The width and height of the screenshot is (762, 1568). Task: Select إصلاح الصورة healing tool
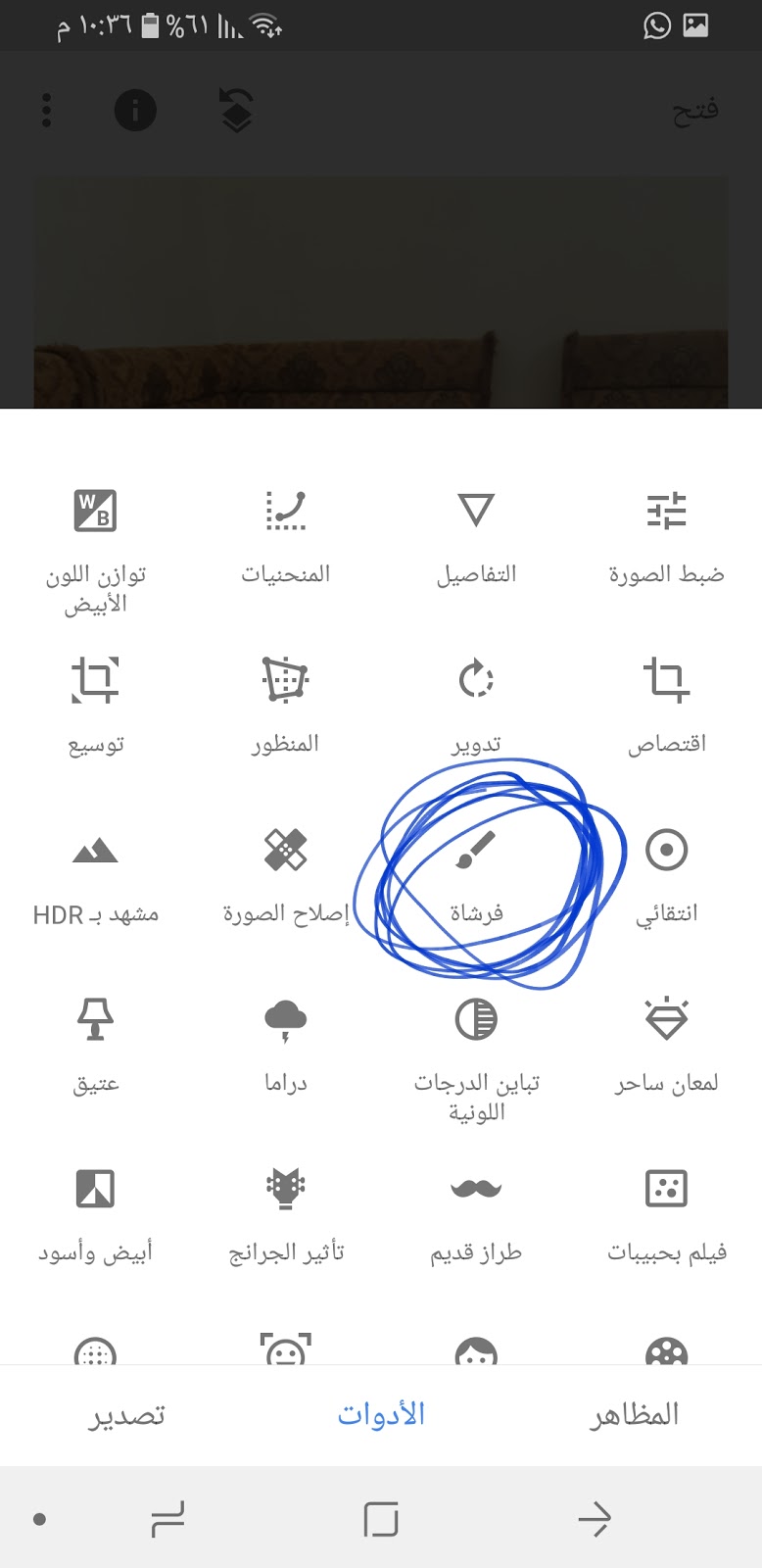pos(286,874)
